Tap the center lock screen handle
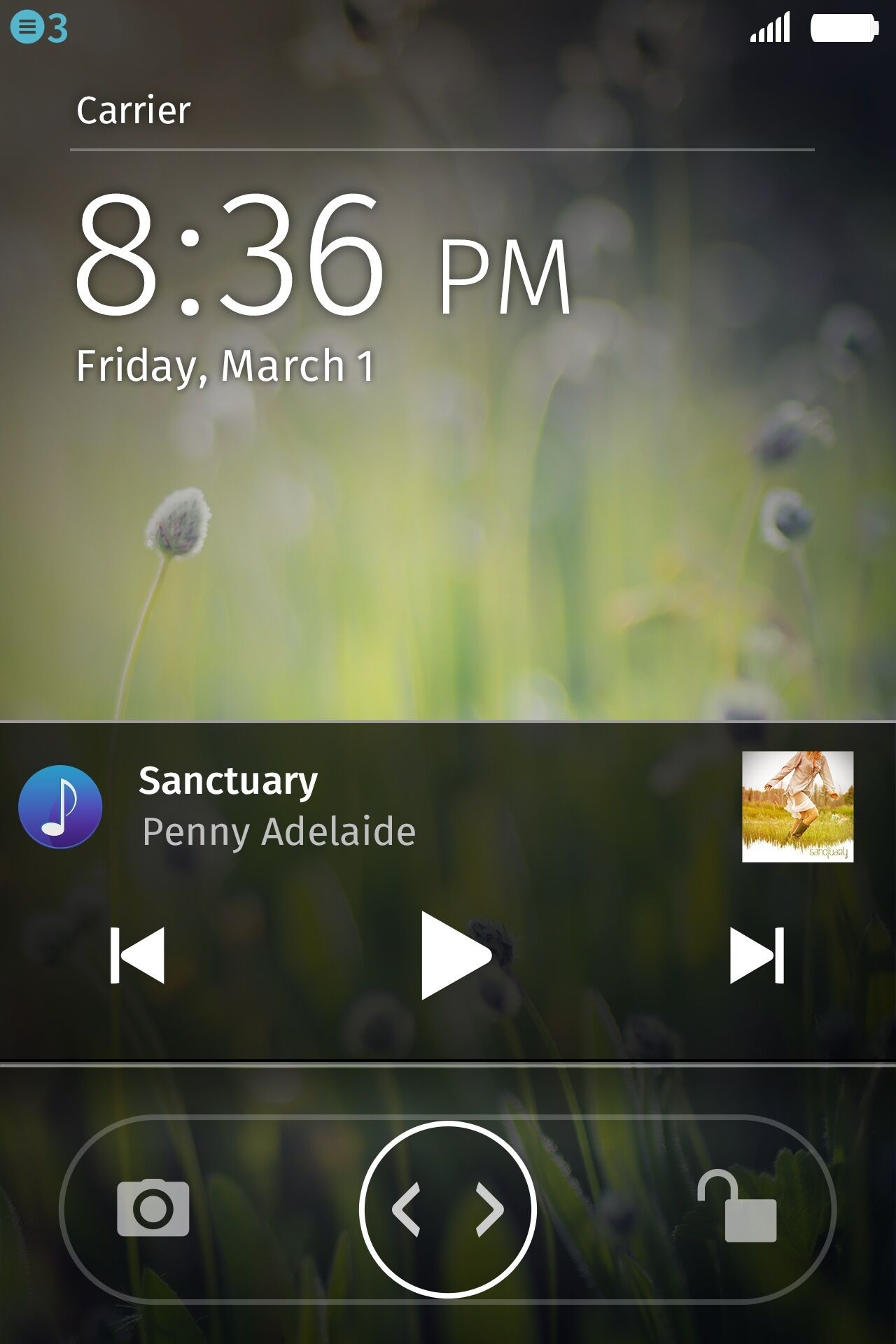The height and width of the screenshot is (1344, 896). (x=448, y=1209)
